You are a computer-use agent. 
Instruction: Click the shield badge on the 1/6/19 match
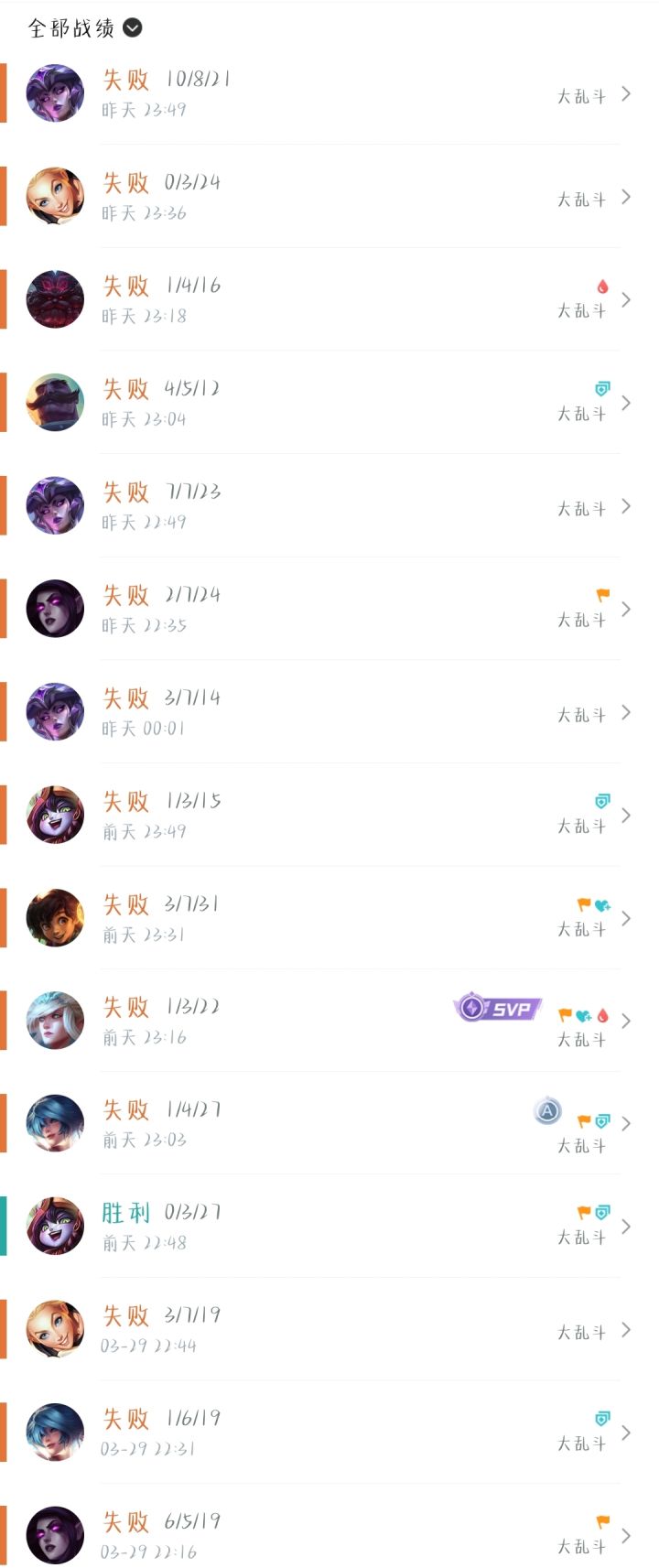602,1416
